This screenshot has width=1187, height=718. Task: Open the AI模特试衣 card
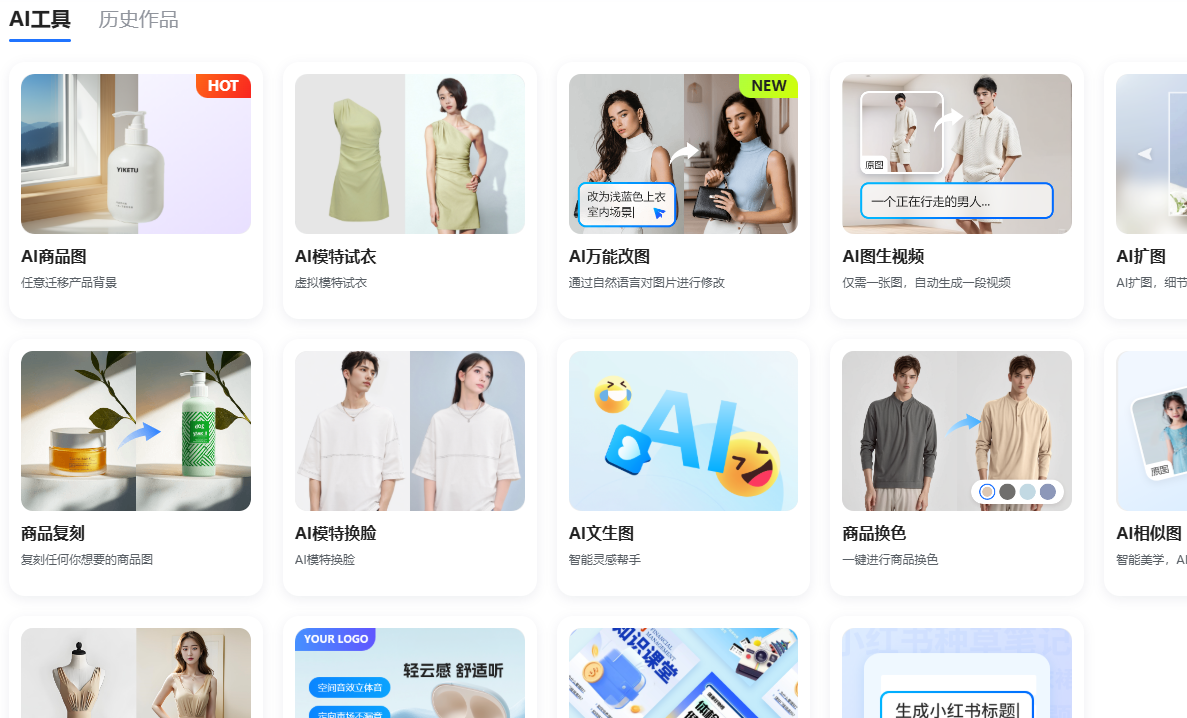(x=409, y=155)
